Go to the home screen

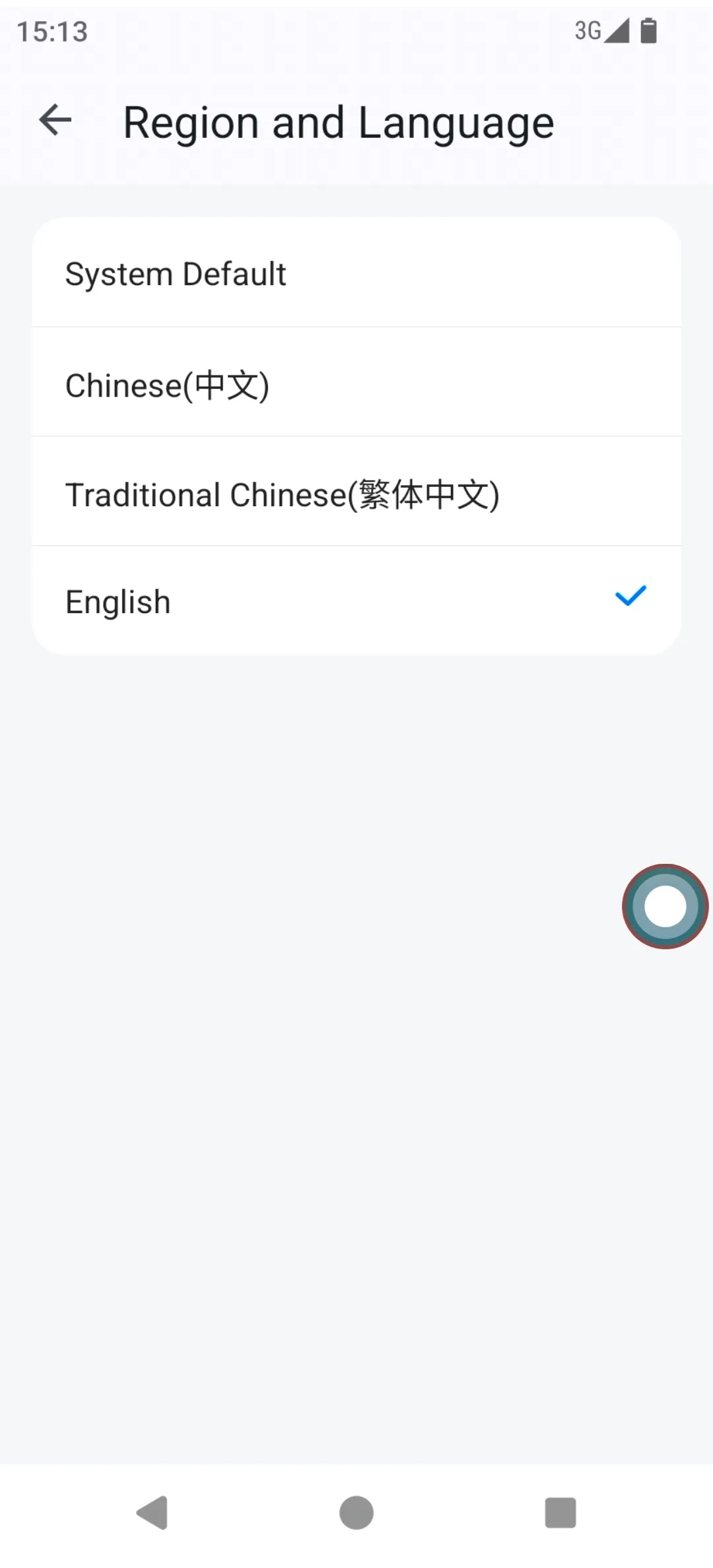[x=356, y=1512]
